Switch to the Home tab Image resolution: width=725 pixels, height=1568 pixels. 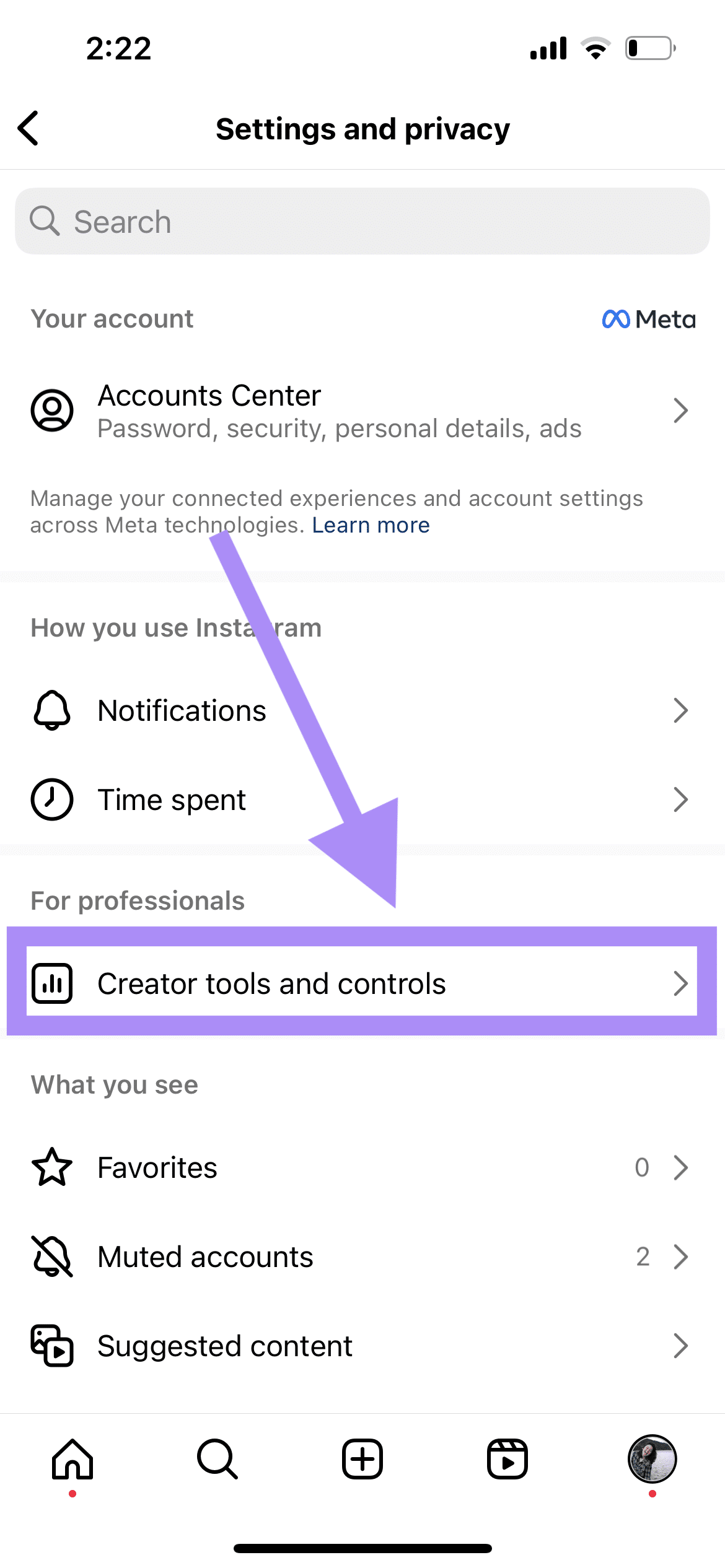(x=72, y=1459)
